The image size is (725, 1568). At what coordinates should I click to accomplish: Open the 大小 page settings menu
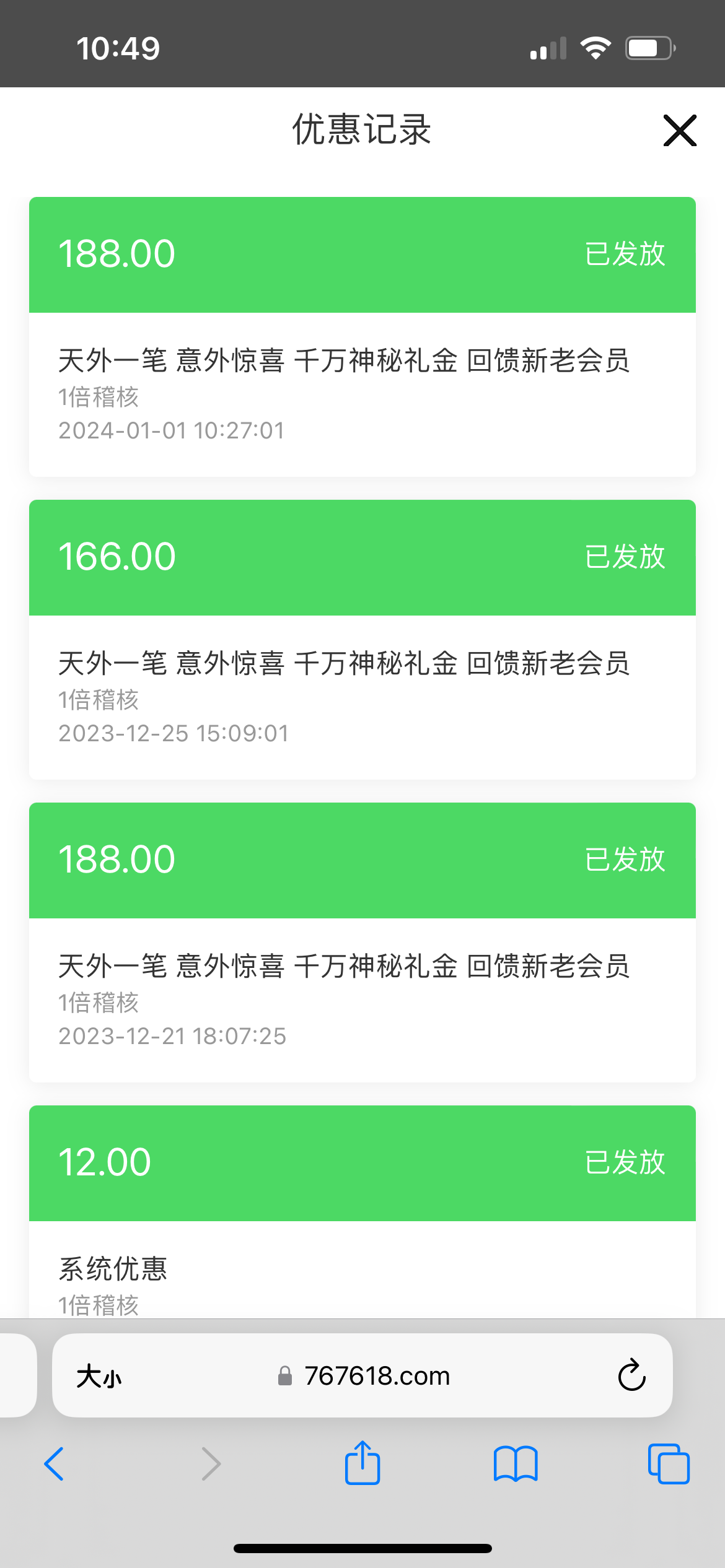(99, 1377)
